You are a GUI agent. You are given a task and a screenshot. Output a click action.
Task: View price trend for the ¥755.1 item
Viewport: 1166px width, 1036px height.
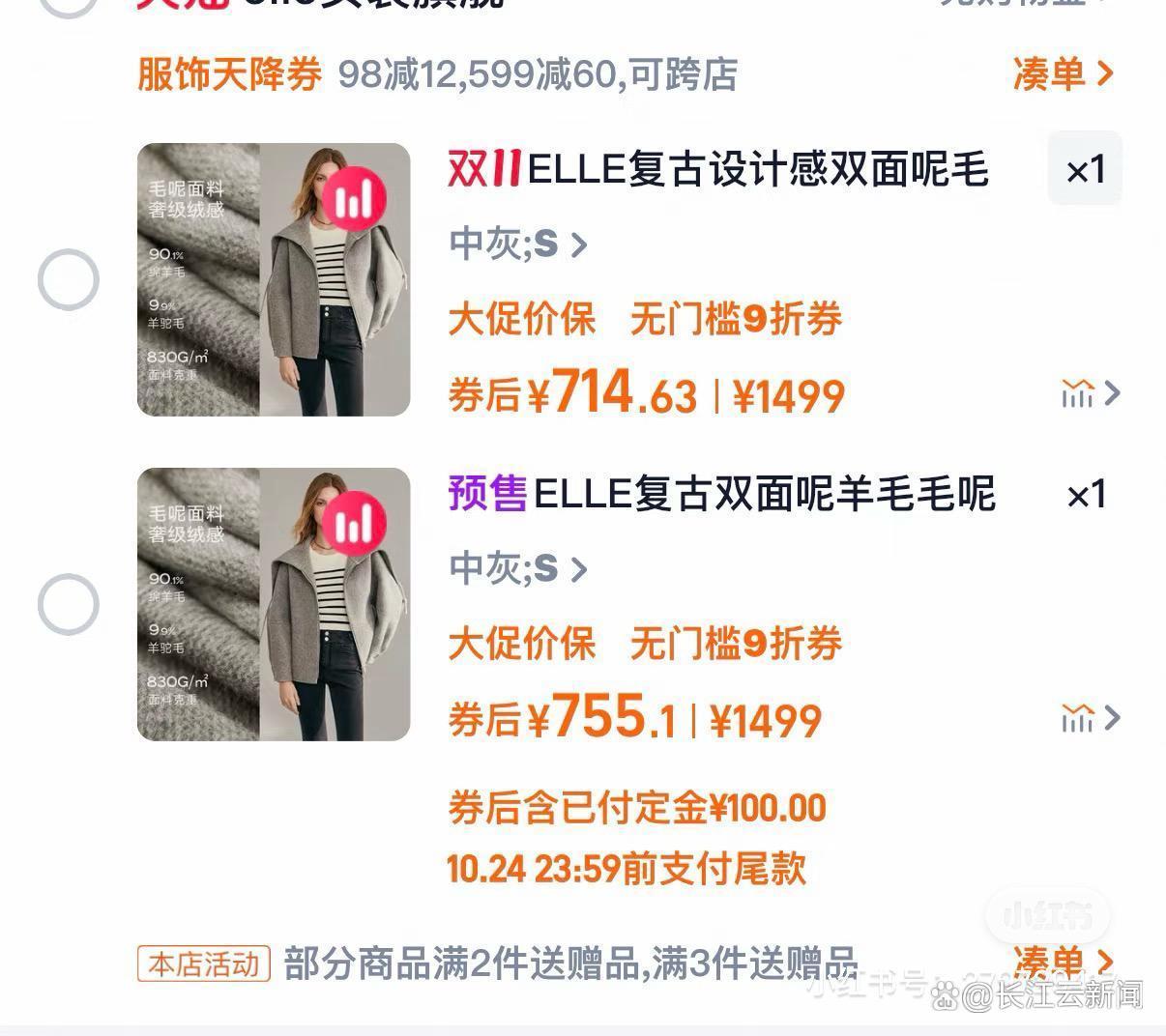click(x=1090, y=718)
